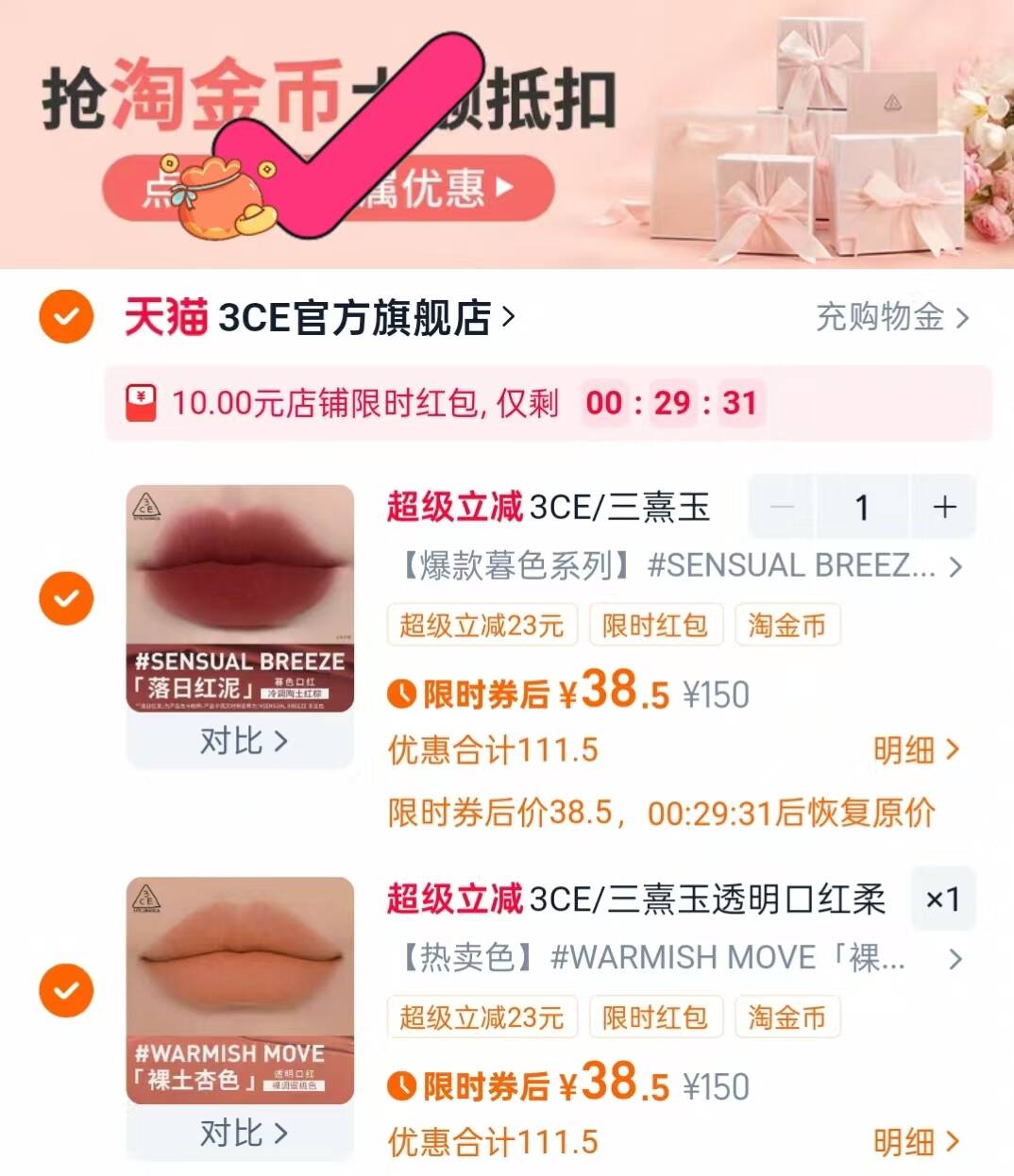This screenshot has width=1014, height=1176.
Task: Click the SENSUAL BREEZE lipstick product thumbnail
Action: (x=239, y=596)
